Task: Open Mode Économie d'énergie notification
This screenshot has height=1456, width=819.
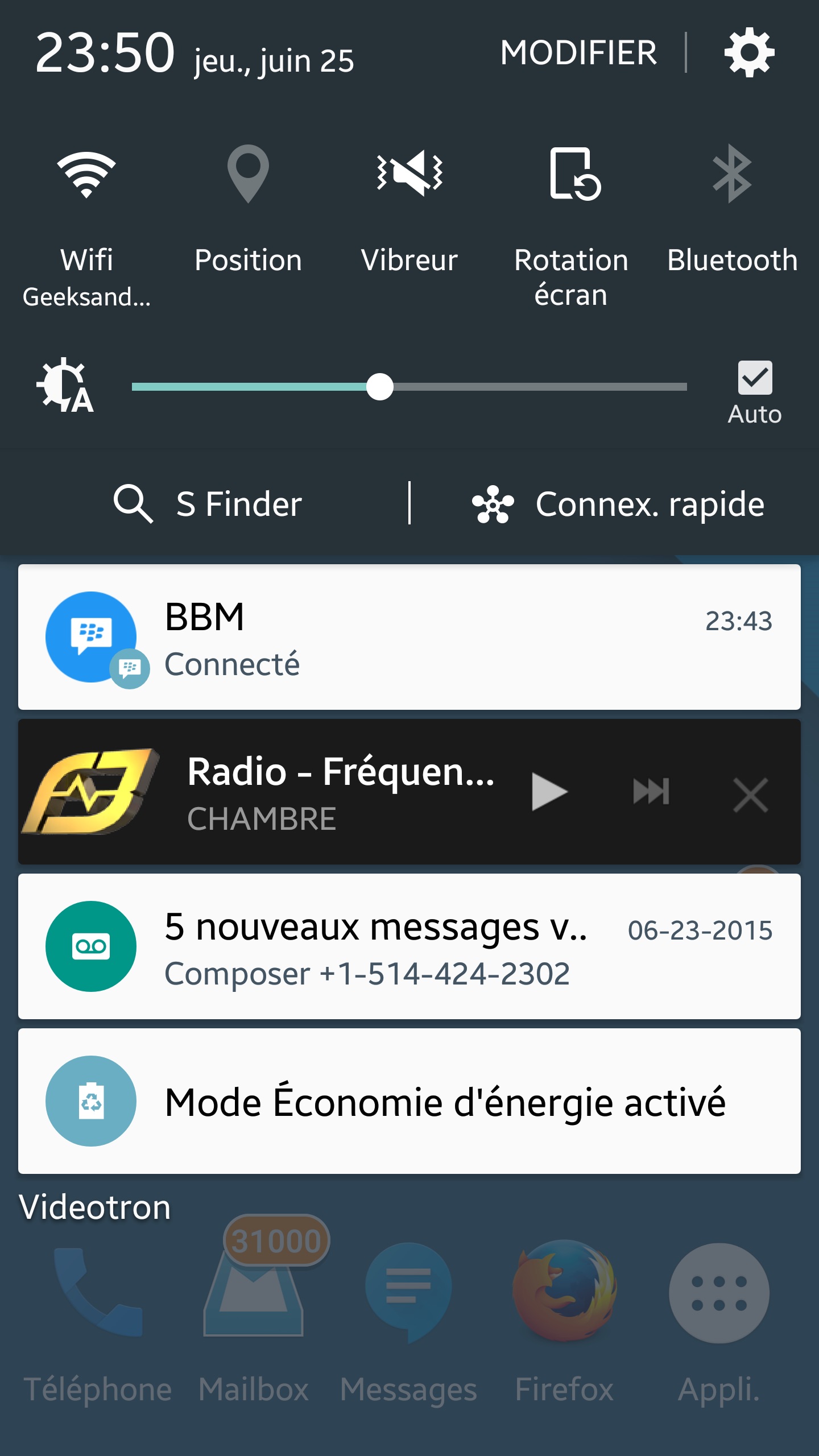Action: 409,1101
